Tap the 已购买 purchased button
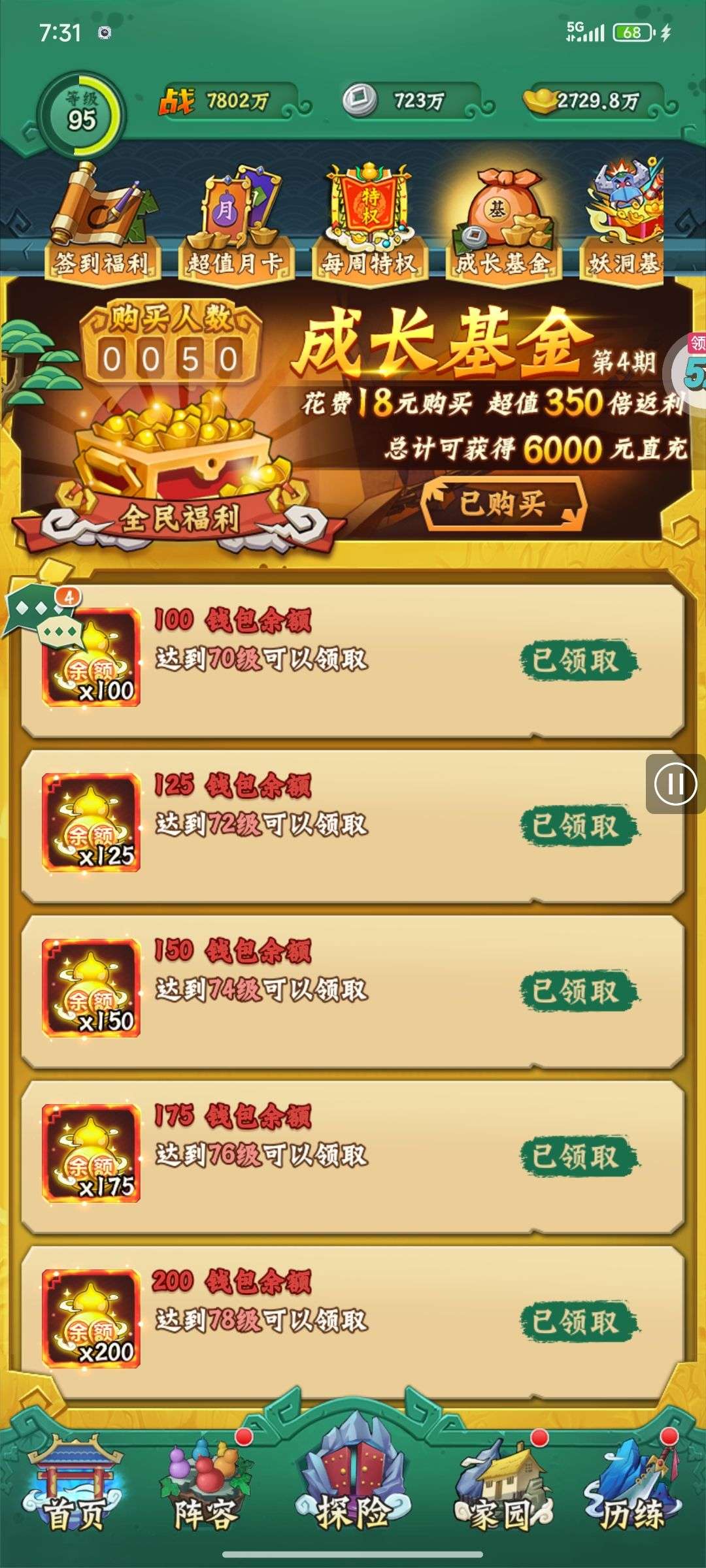Viewport: 706px width, 1568px height. tap(503, 504)
